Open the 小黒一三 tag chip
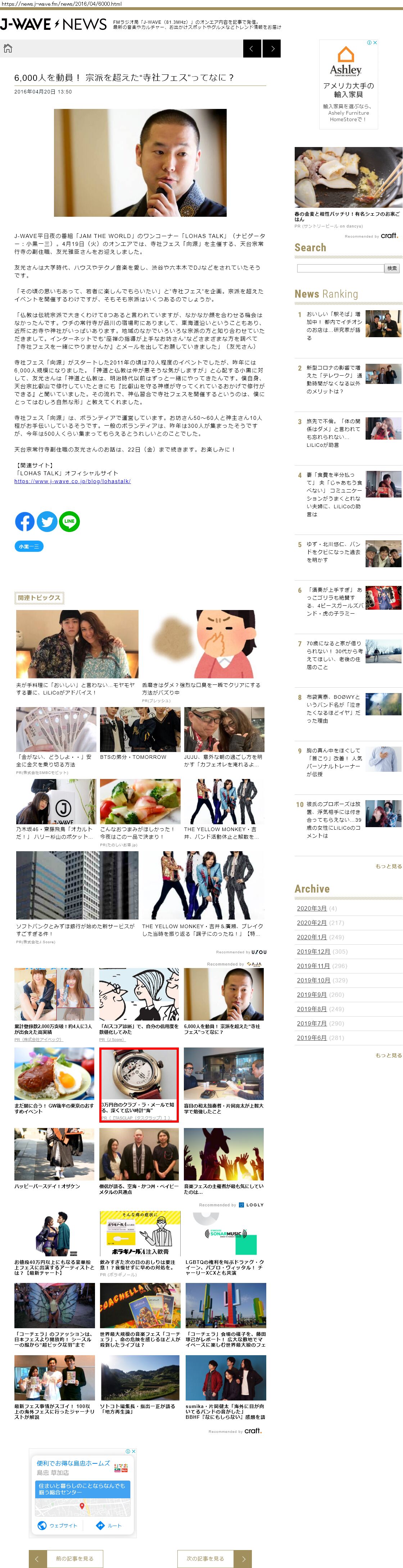The width and height of the screenshot is (403, 1568). point(29,547)
